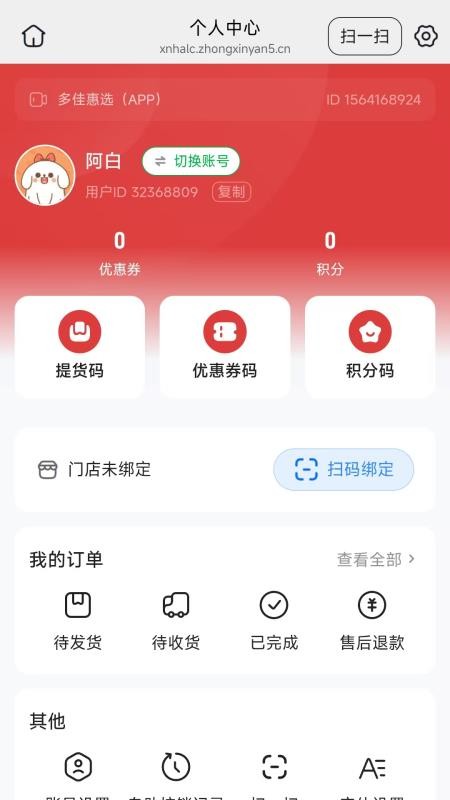Tap the 扫一扫 button in header
The image size is (450, 800).
(x=365, y=36)
